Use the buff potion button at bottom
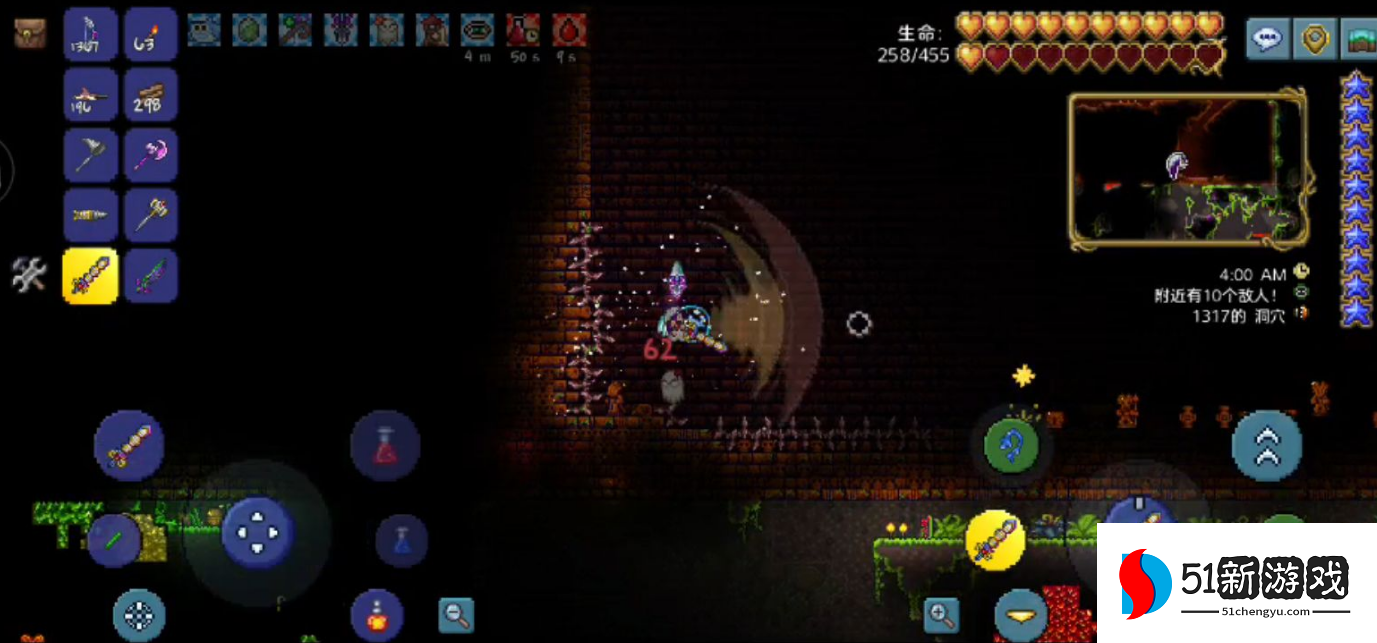The height and width of the screenshot is (643, 1377). (x=377, y=616)
